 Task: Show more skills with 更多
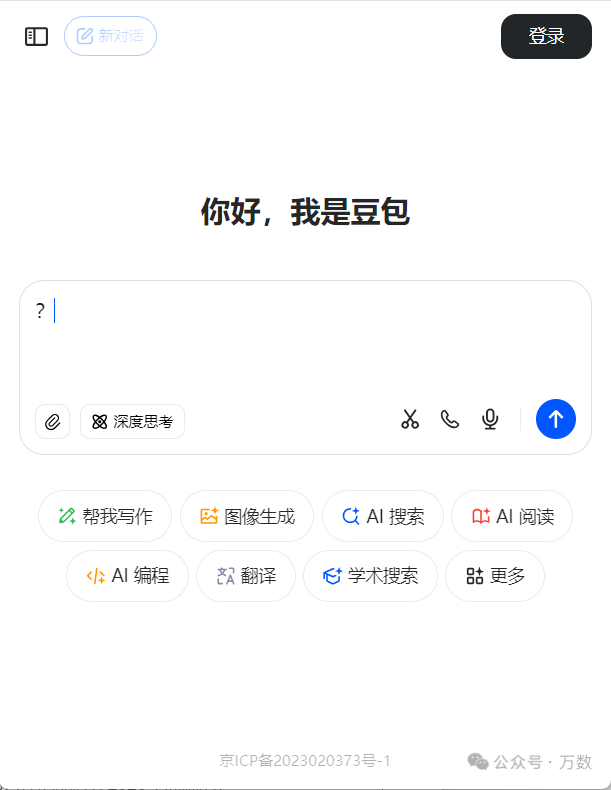pos(495,576)
